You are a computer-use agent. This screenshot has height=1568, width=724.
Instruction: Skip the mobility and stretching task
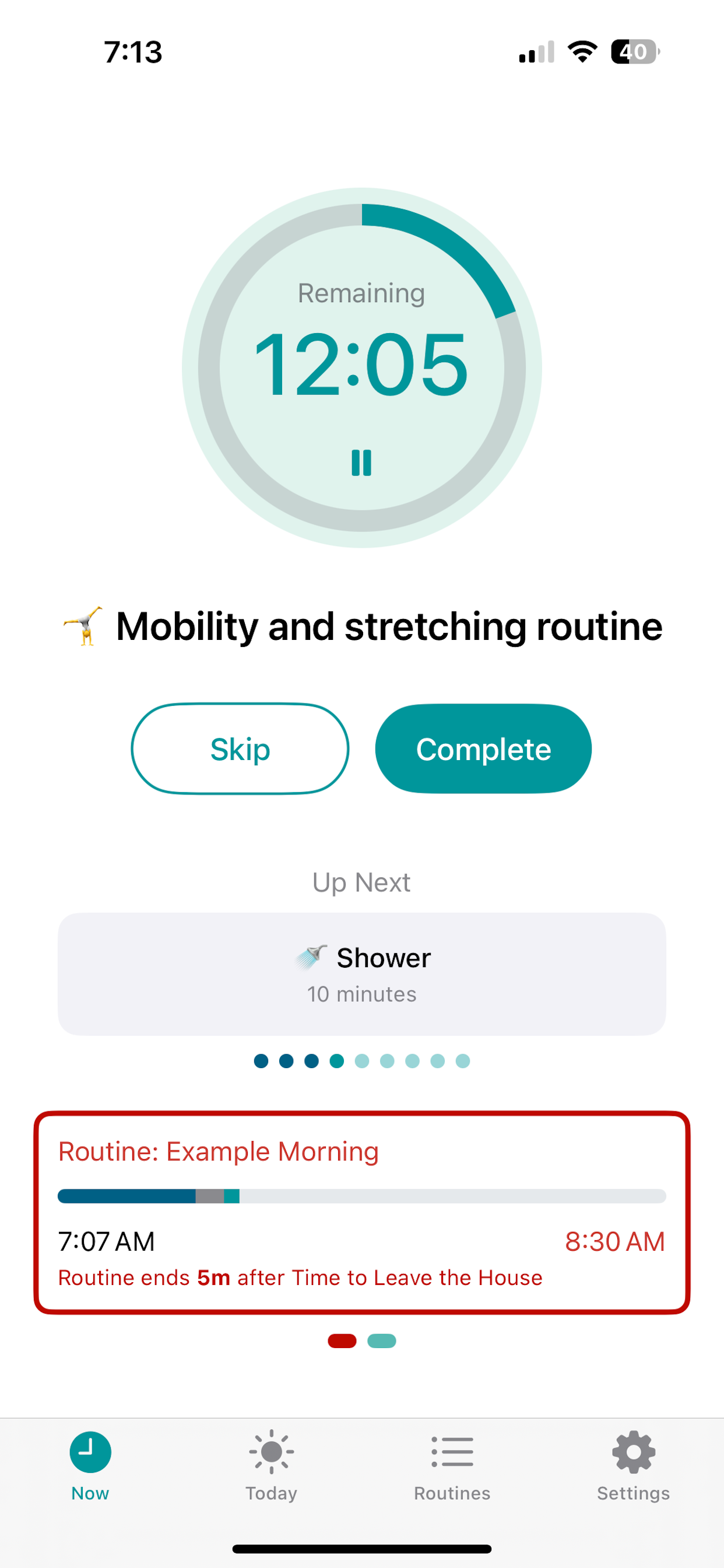240,748
